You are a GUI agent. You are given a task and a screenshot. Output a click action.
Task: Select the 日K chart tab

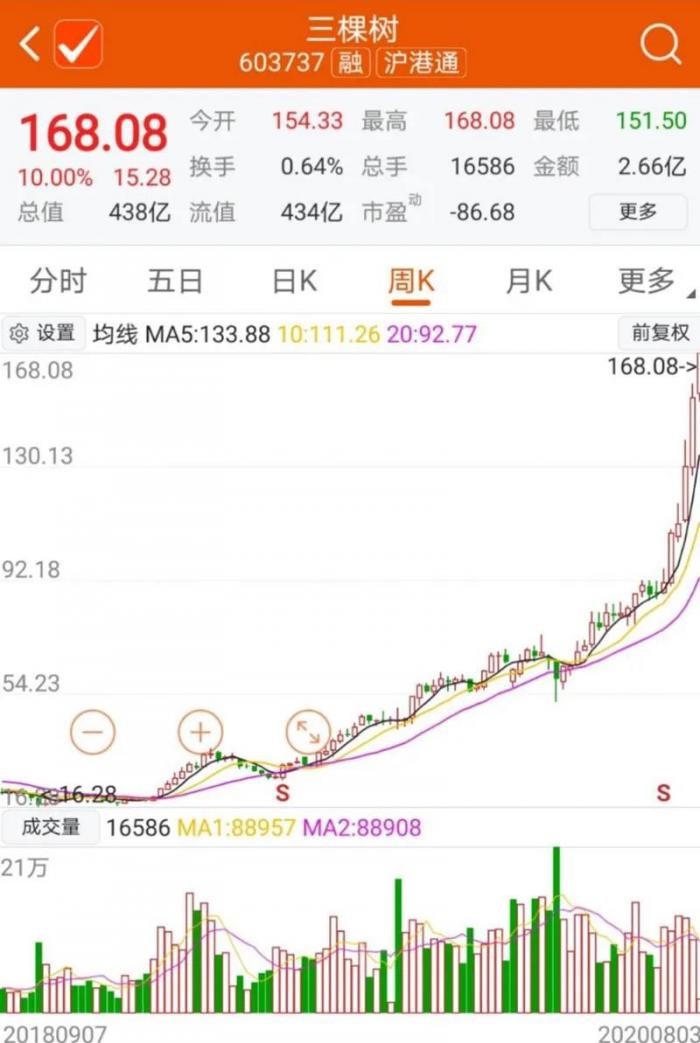point(294,282)
